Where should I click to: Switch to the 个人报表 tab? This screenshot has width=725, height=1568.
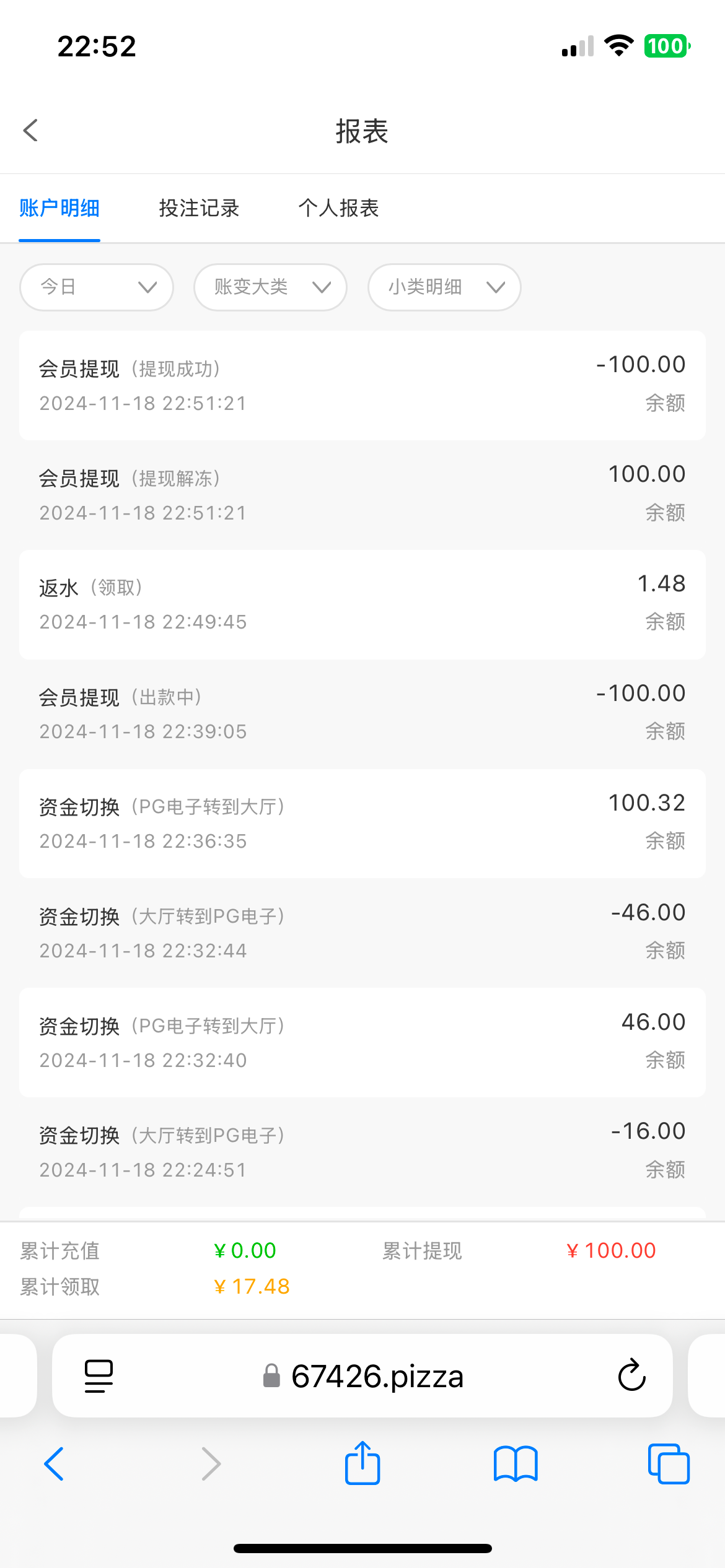[x=340, y=208]
